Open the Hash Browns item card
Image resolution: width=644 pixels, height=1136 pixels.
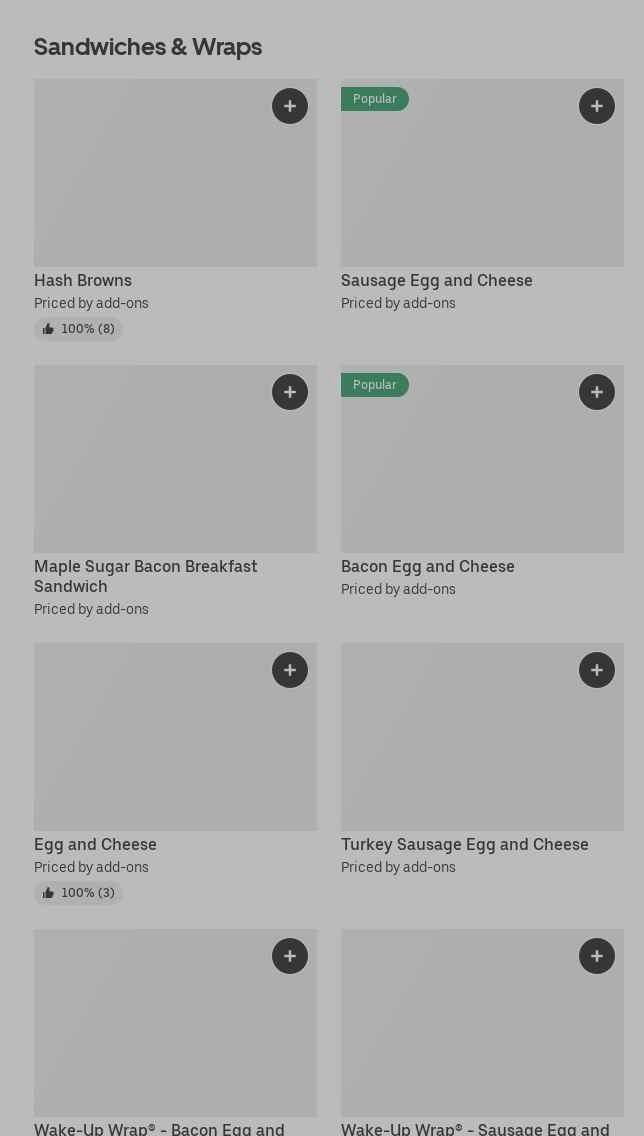(x=175, y=209)
